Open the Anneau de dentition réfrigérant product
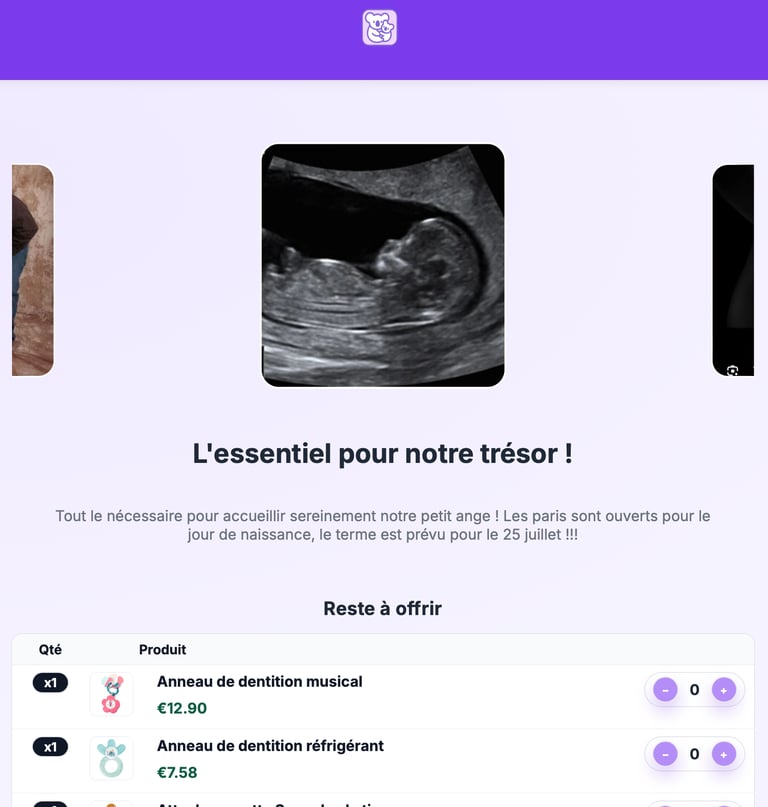This screenshot has width=768, height=807. click(x=270, y=746)
